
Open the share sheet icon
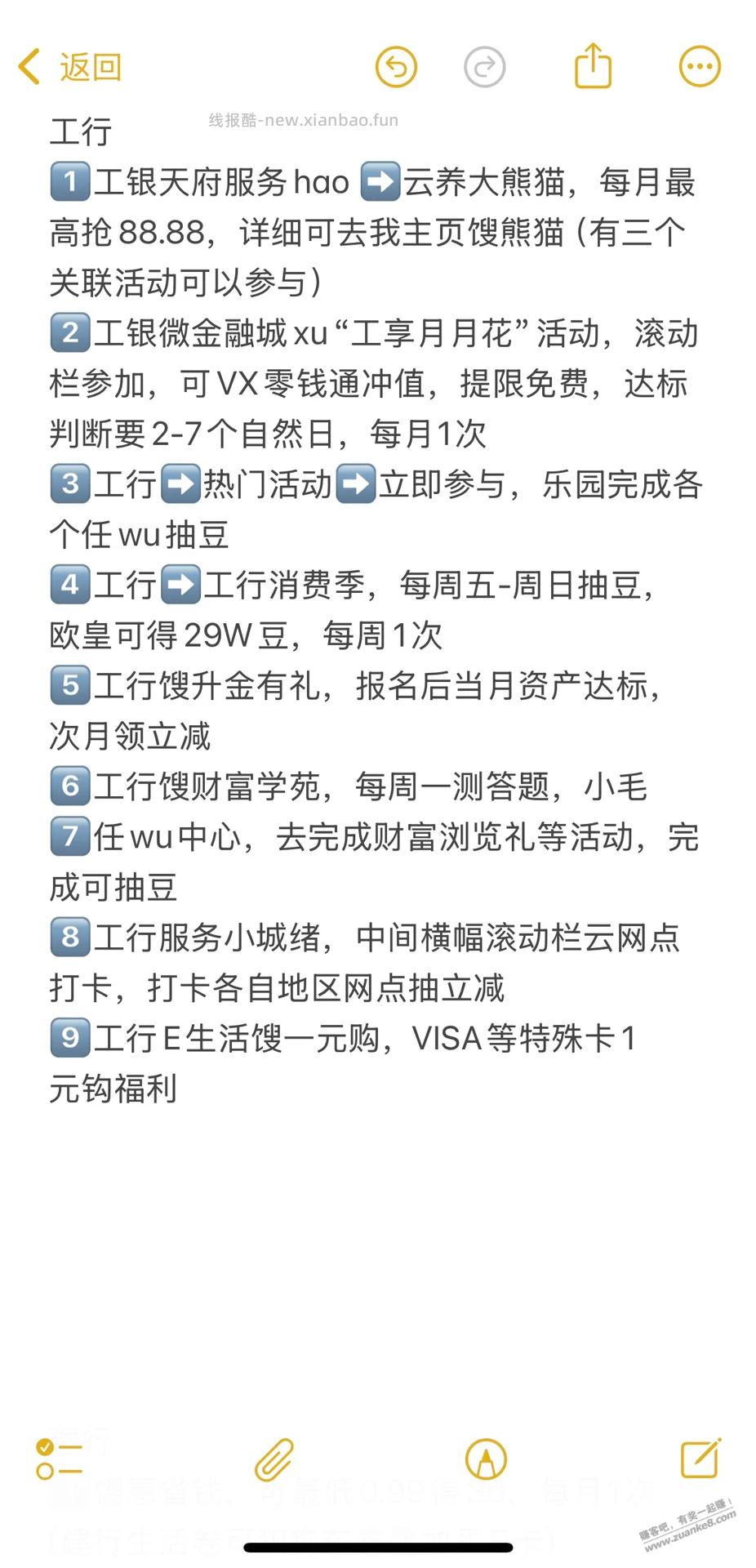(x=594, y=67)
